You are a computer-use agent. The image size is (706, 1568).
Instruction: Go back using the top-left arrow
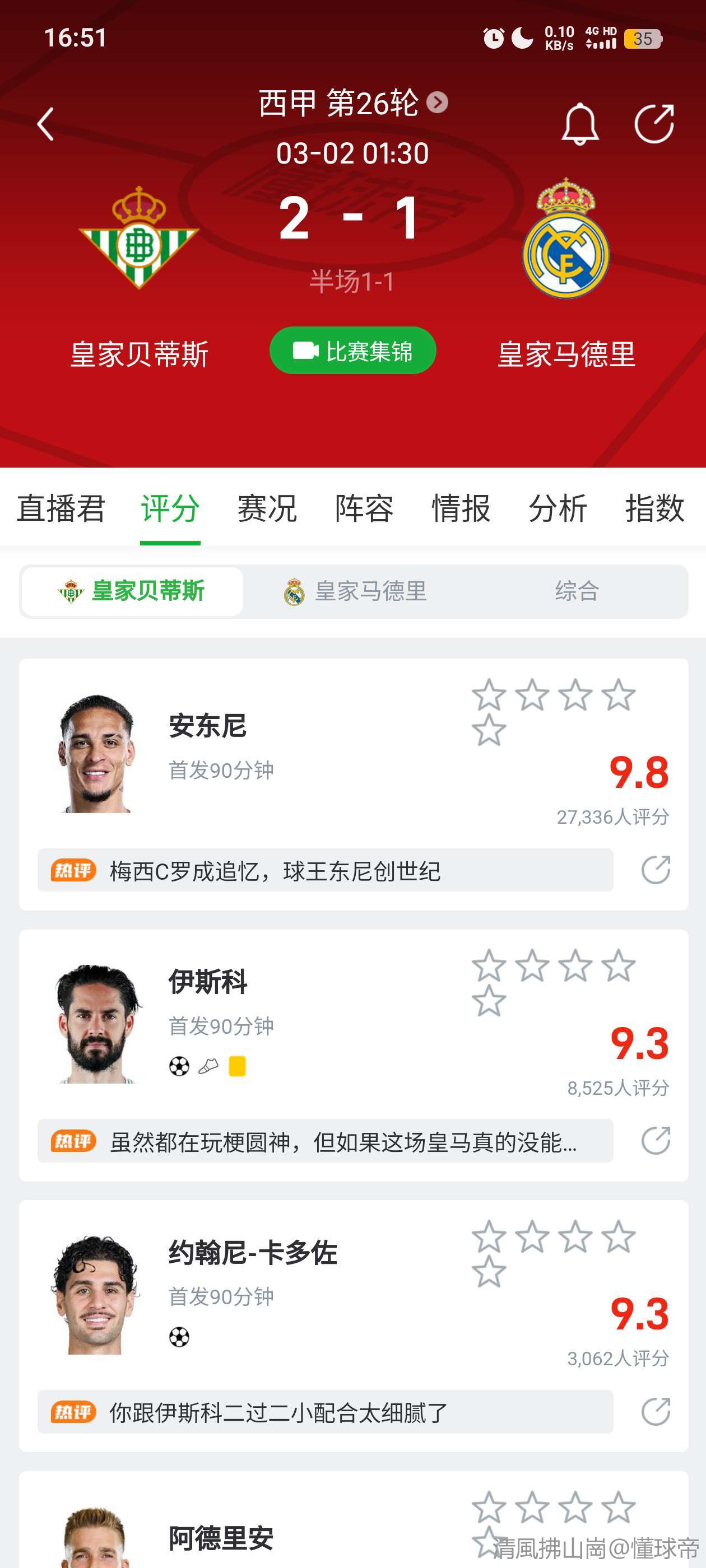point(46,124)
